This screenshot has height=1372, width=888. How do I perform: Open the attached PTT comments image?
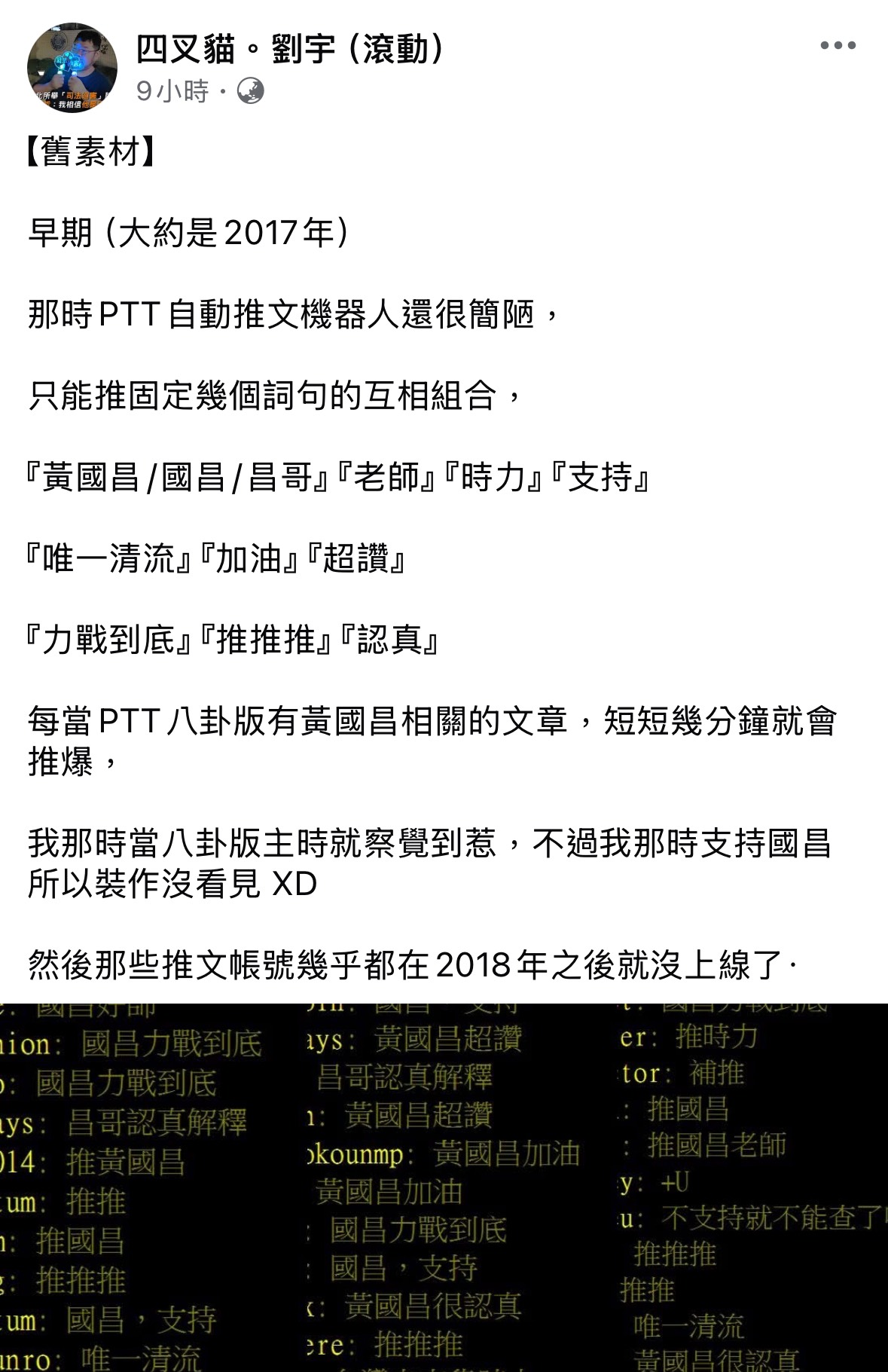444,1187
